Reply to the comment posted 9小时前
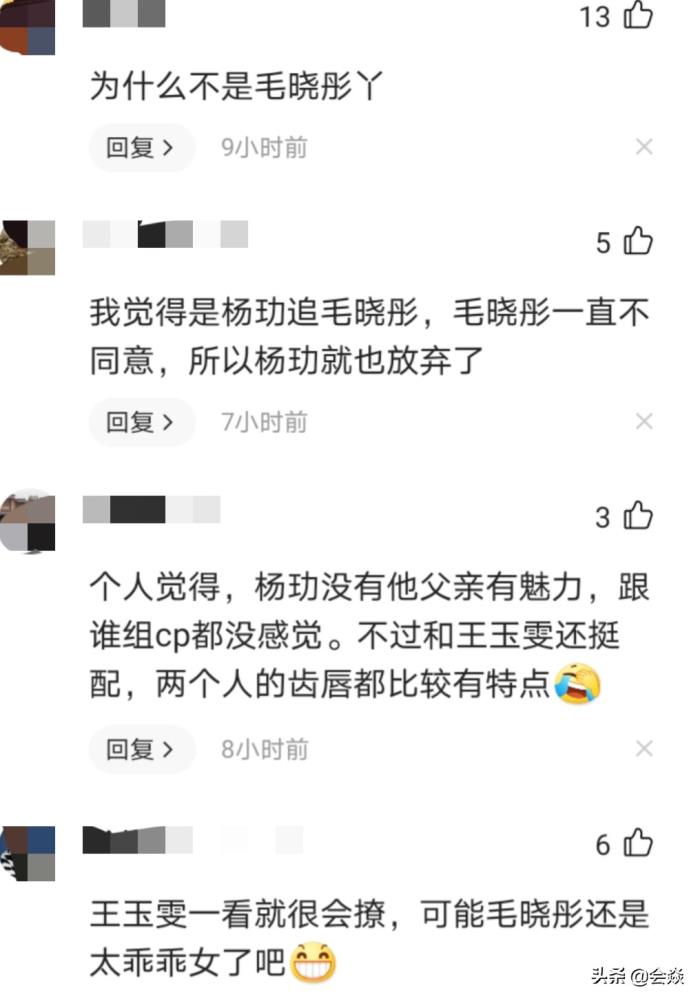The height and width of the screenshot is (1001, 700). (x=141, y=148)
